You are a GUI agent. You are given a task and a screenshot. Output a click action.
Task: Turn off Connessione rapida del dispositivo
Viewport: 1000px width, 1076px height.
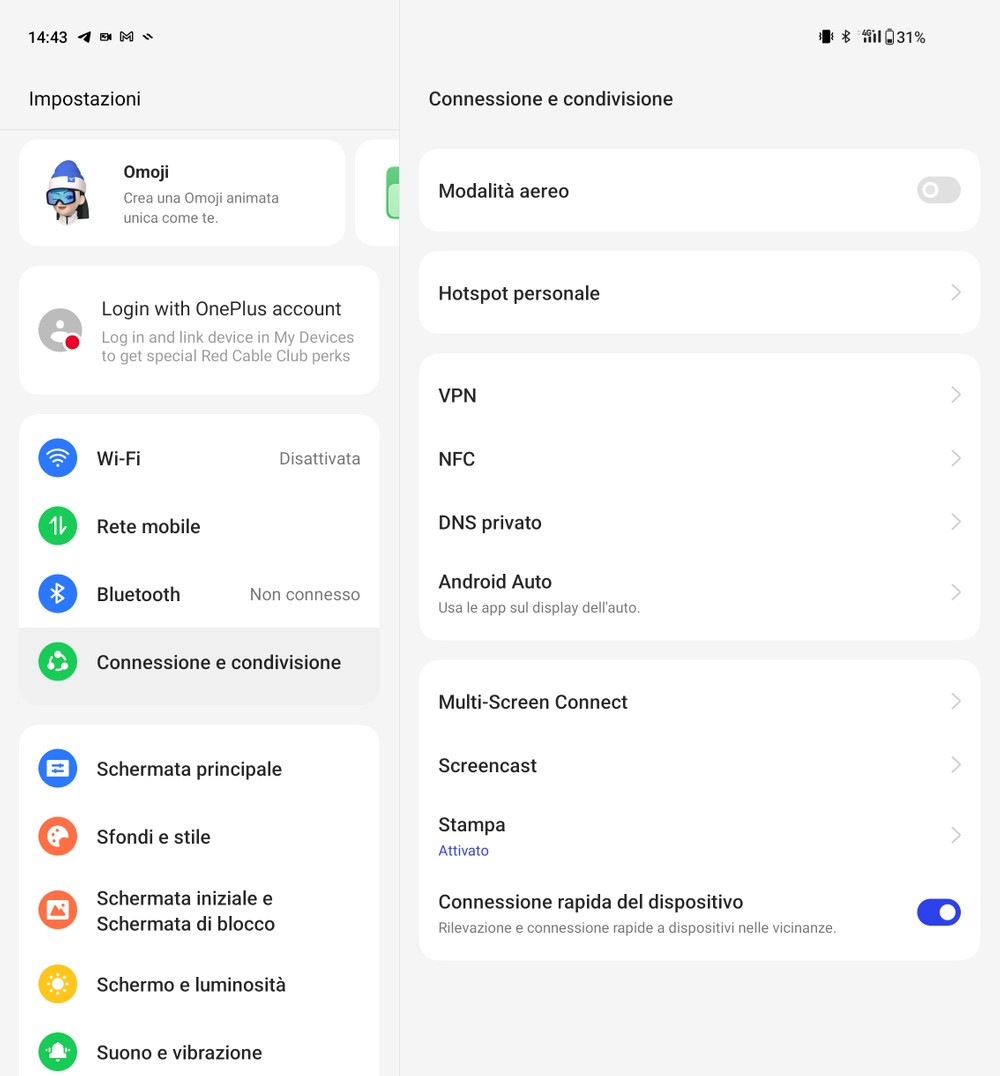pyautogui.click(x=938, y=912)
